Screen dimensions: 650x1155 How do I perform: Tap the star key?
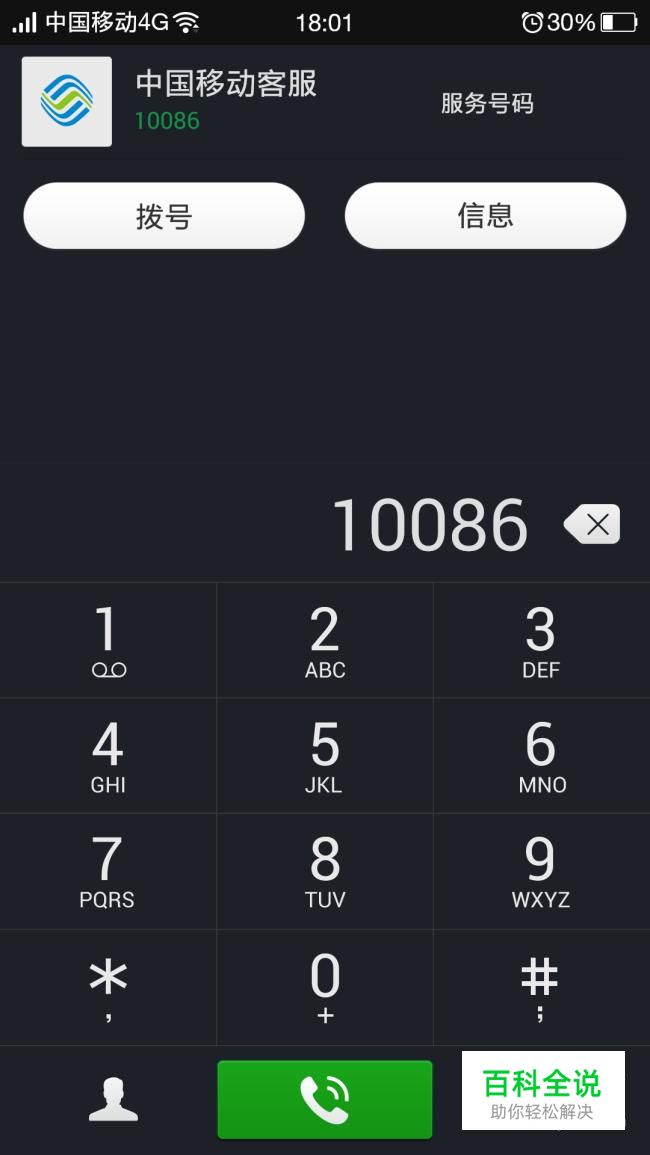[108, 987]
